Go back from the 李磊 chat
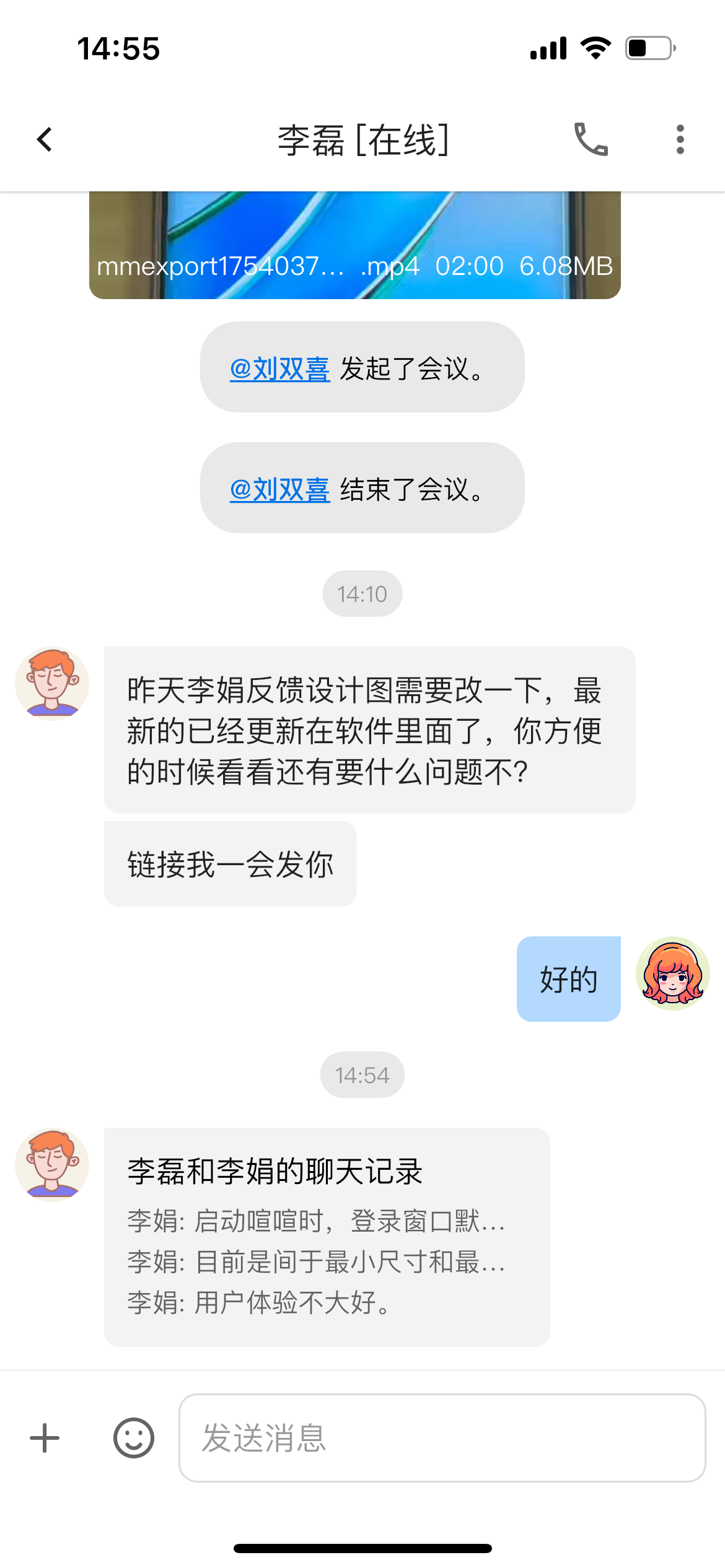 click(45, 139)
